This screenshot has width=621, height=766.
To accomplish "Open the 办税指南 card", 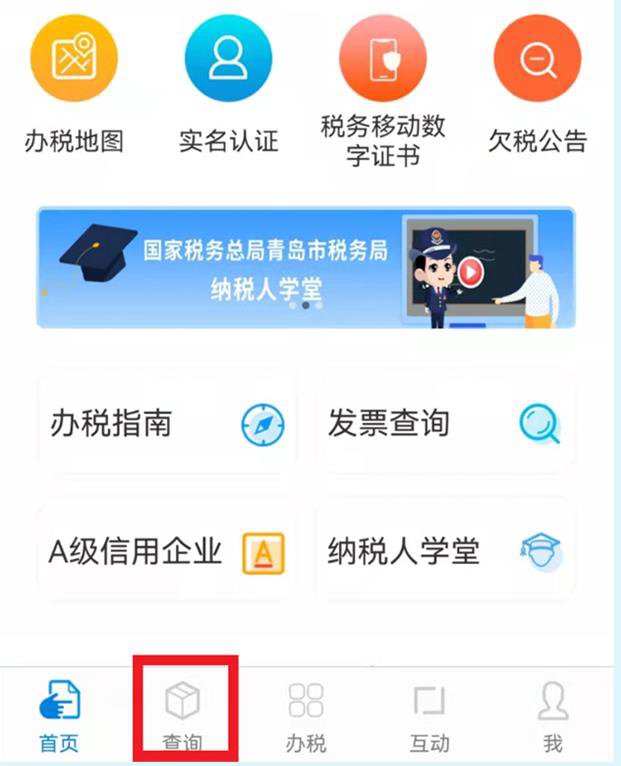I will point(166,424).
